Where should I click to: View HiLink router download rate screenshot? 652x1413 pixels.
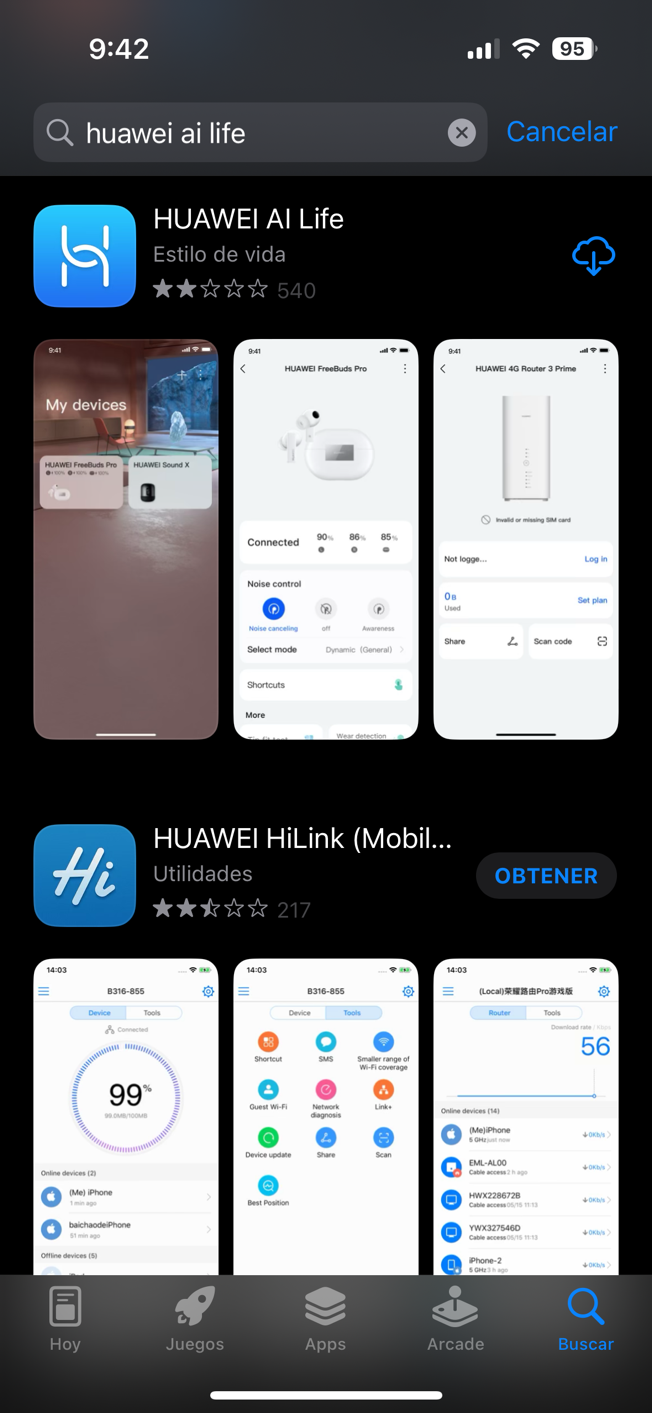point(526,1115)
